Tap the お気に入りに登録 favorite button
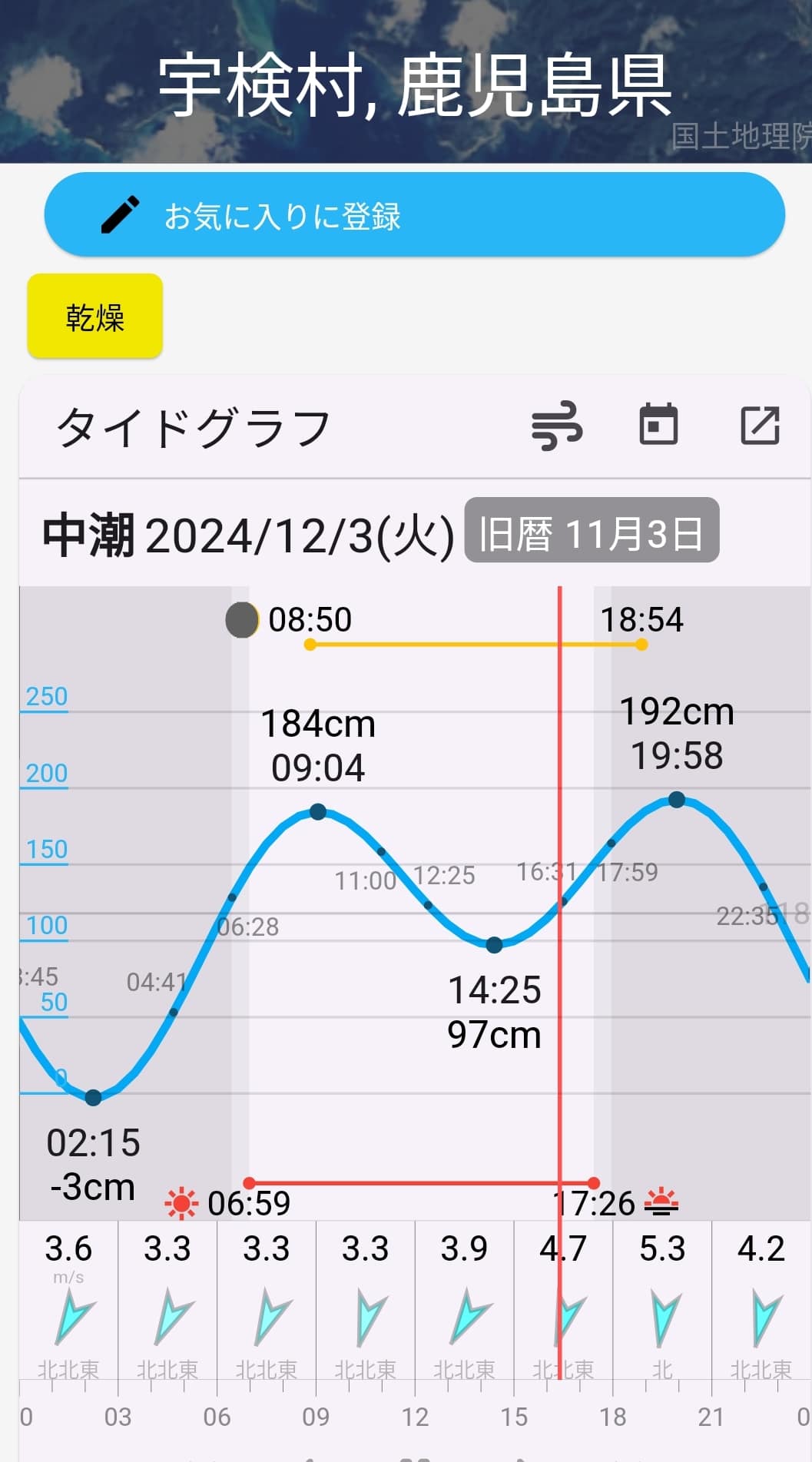Viewport: 812px width, 1462px height. pos(414,215)
